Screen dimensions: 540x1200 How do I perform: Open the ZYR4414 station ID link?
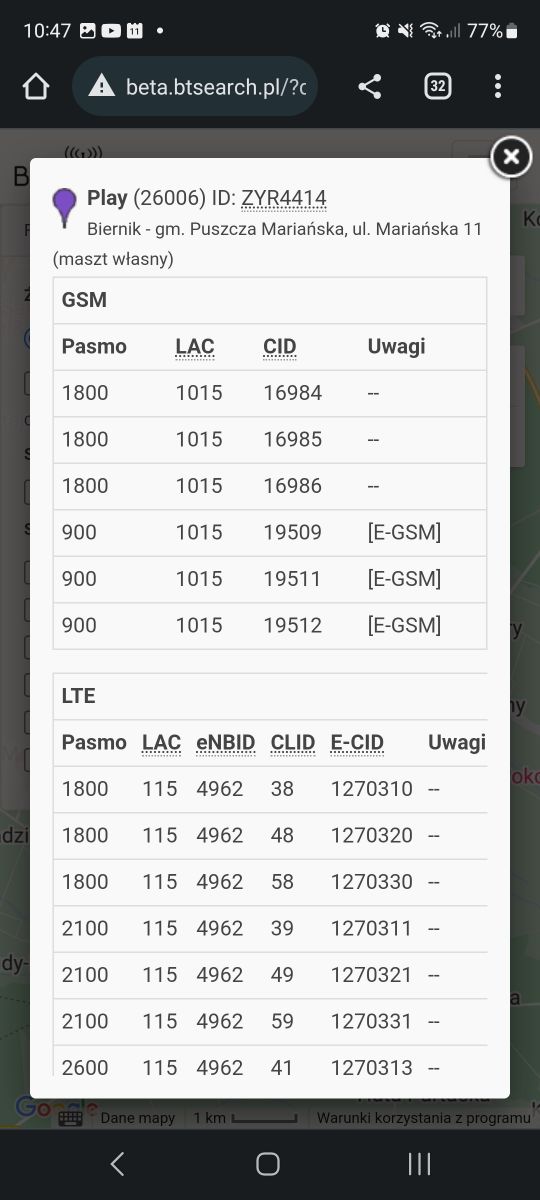point(284,198)
